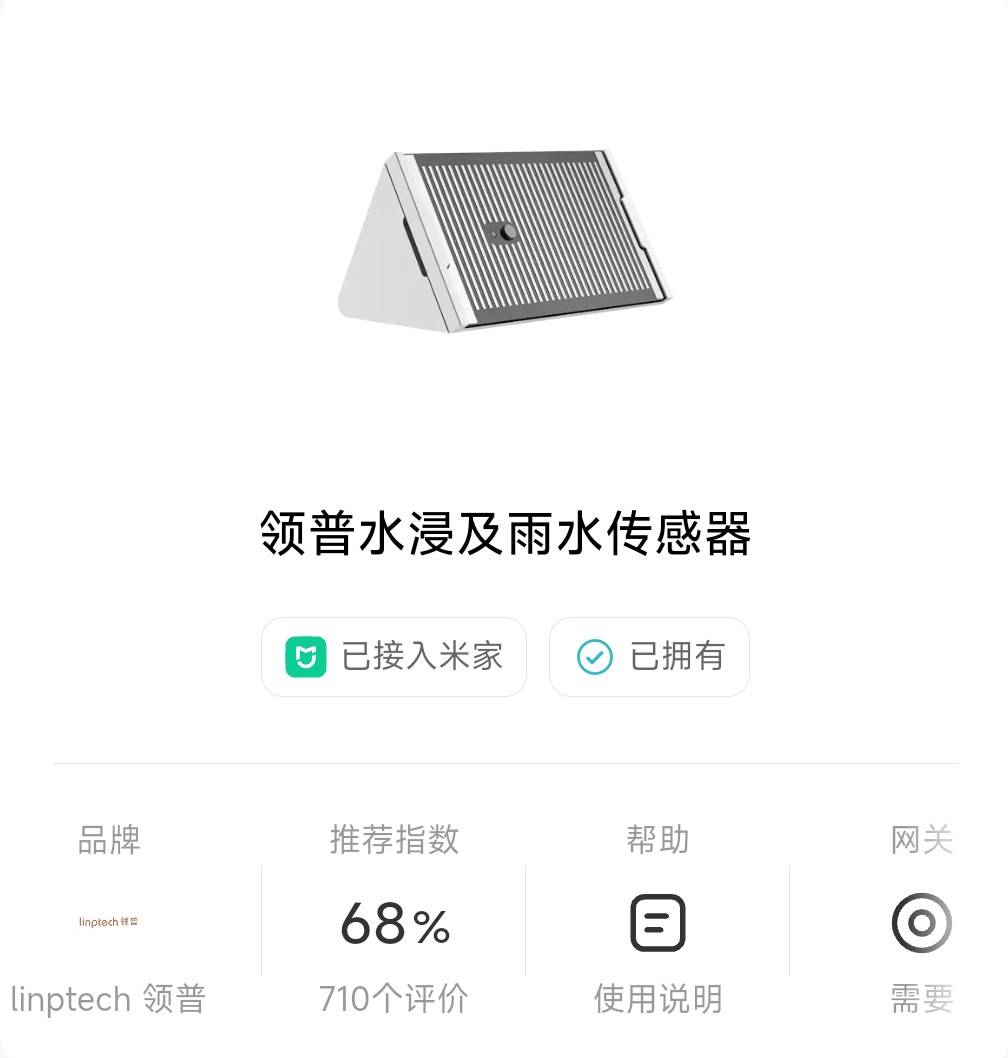
Task: Select the blue checkmark icon inside 已拥有 badge
Action: (596, 657)
